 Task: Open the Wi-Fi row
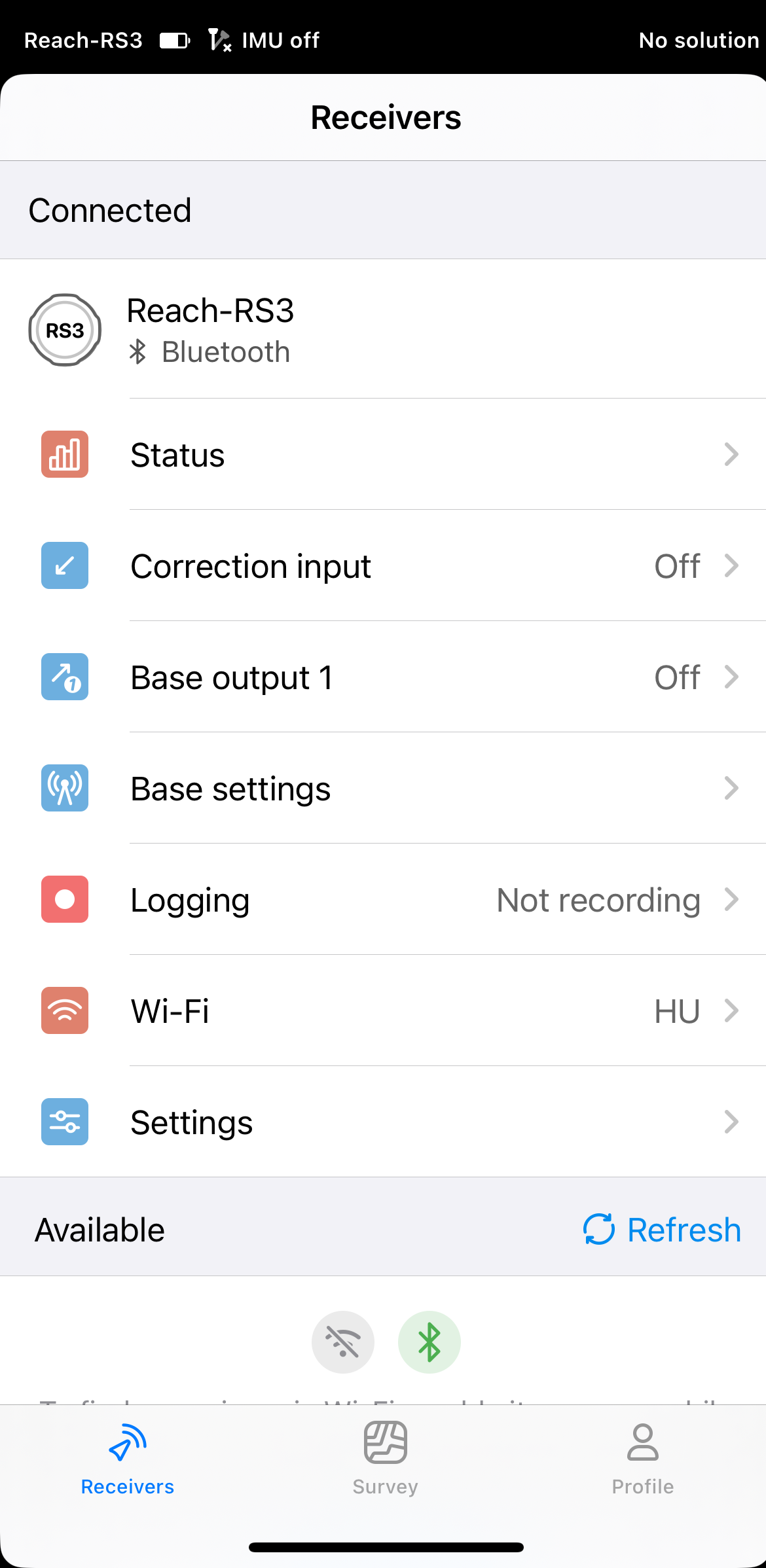(383, 1010)
